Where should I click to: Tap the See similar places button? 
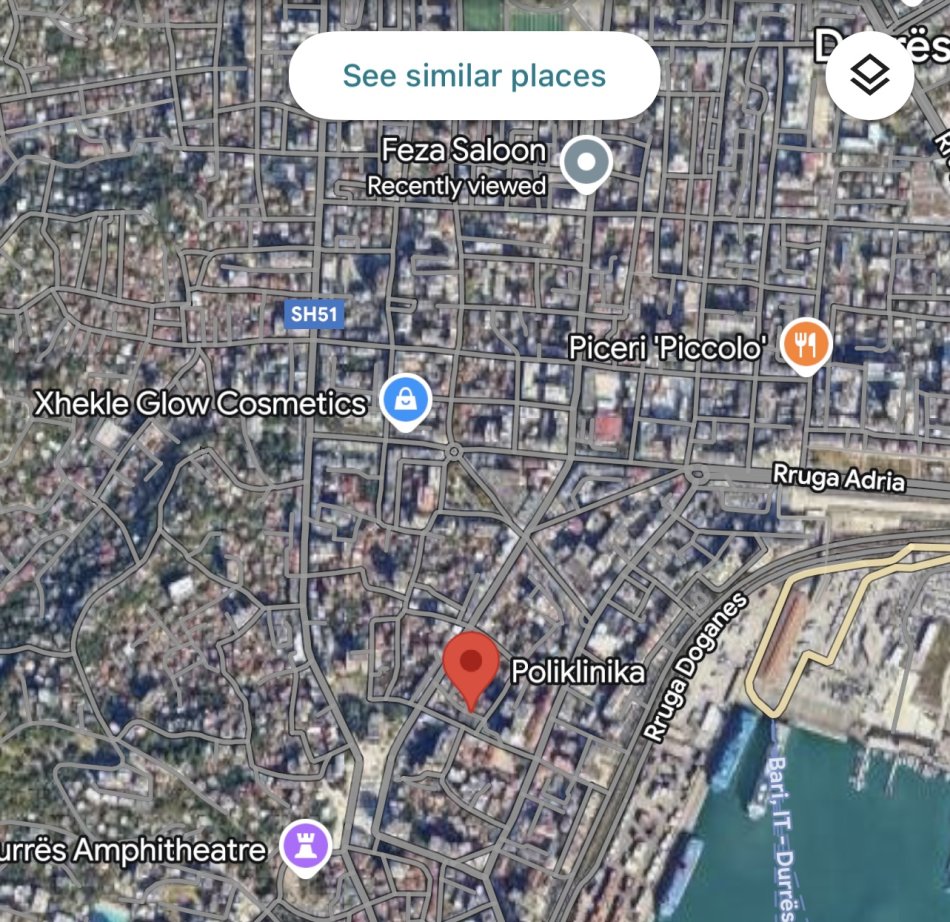coord(474,77)
